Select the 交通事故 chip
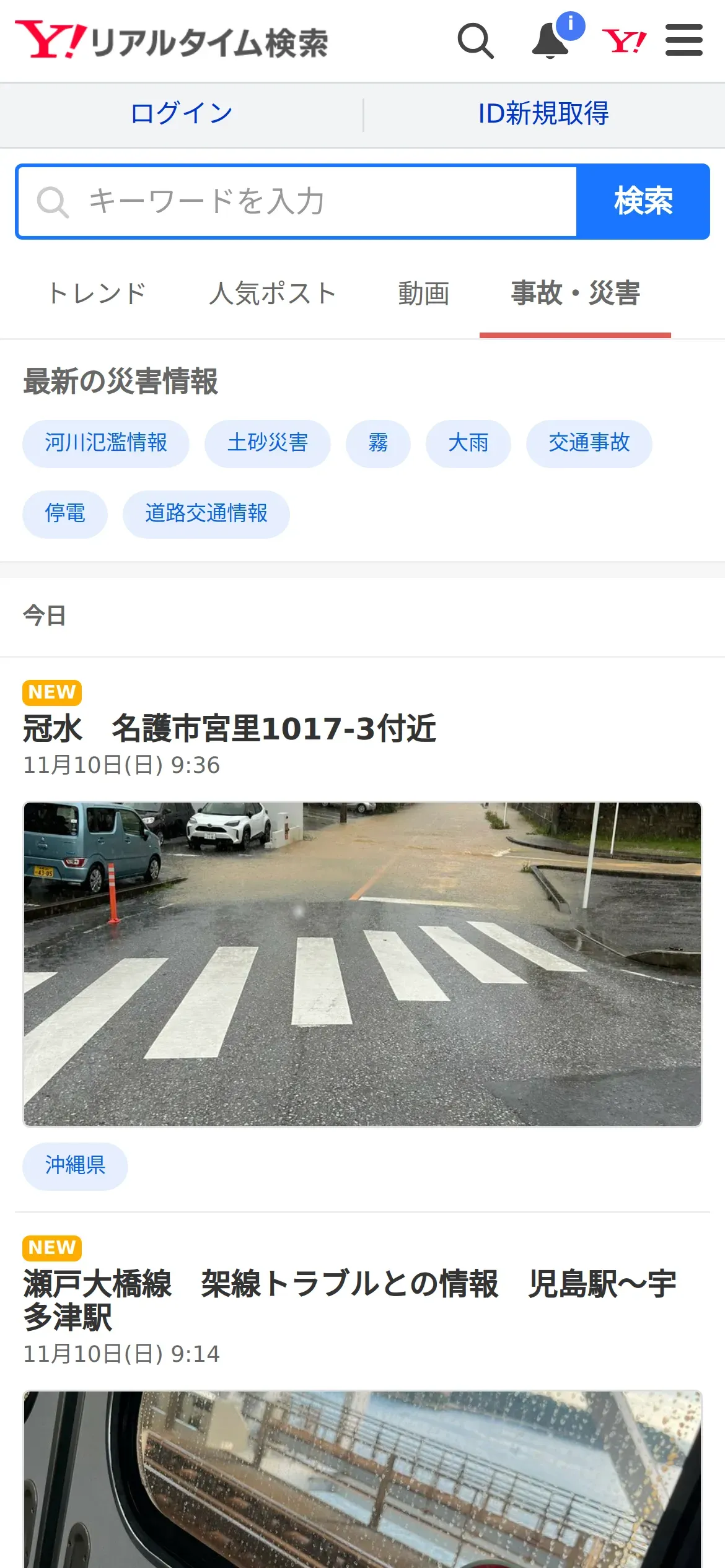 (x=589, y=443)
